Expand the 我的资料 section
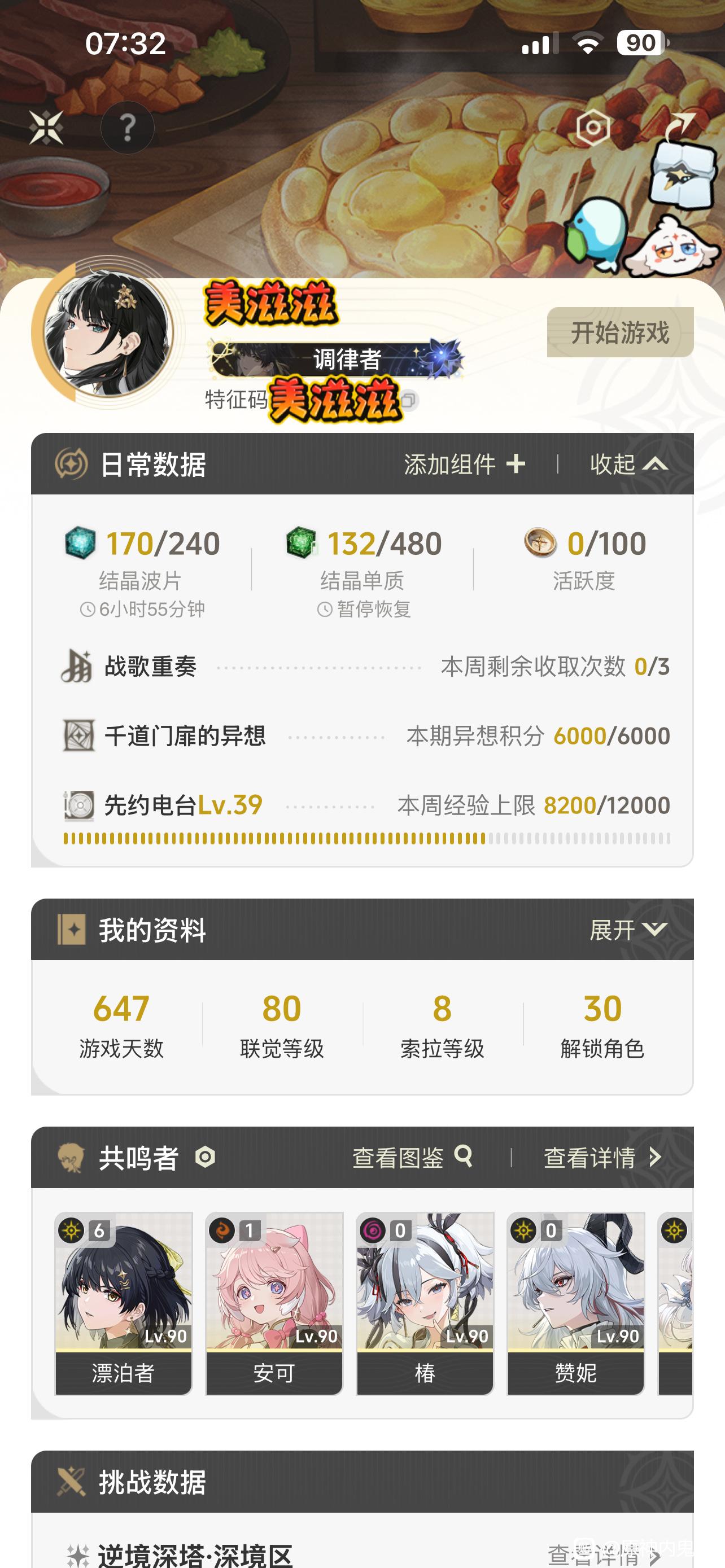Screen dimensions: 725x1568 [x=630, y=930]
